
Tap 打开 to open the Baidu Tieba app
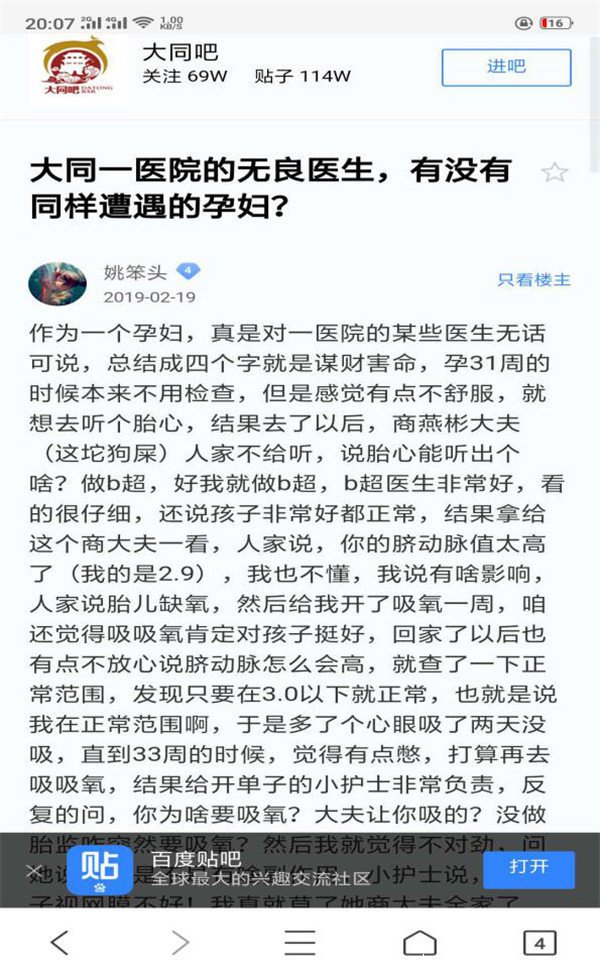[528, 867]
